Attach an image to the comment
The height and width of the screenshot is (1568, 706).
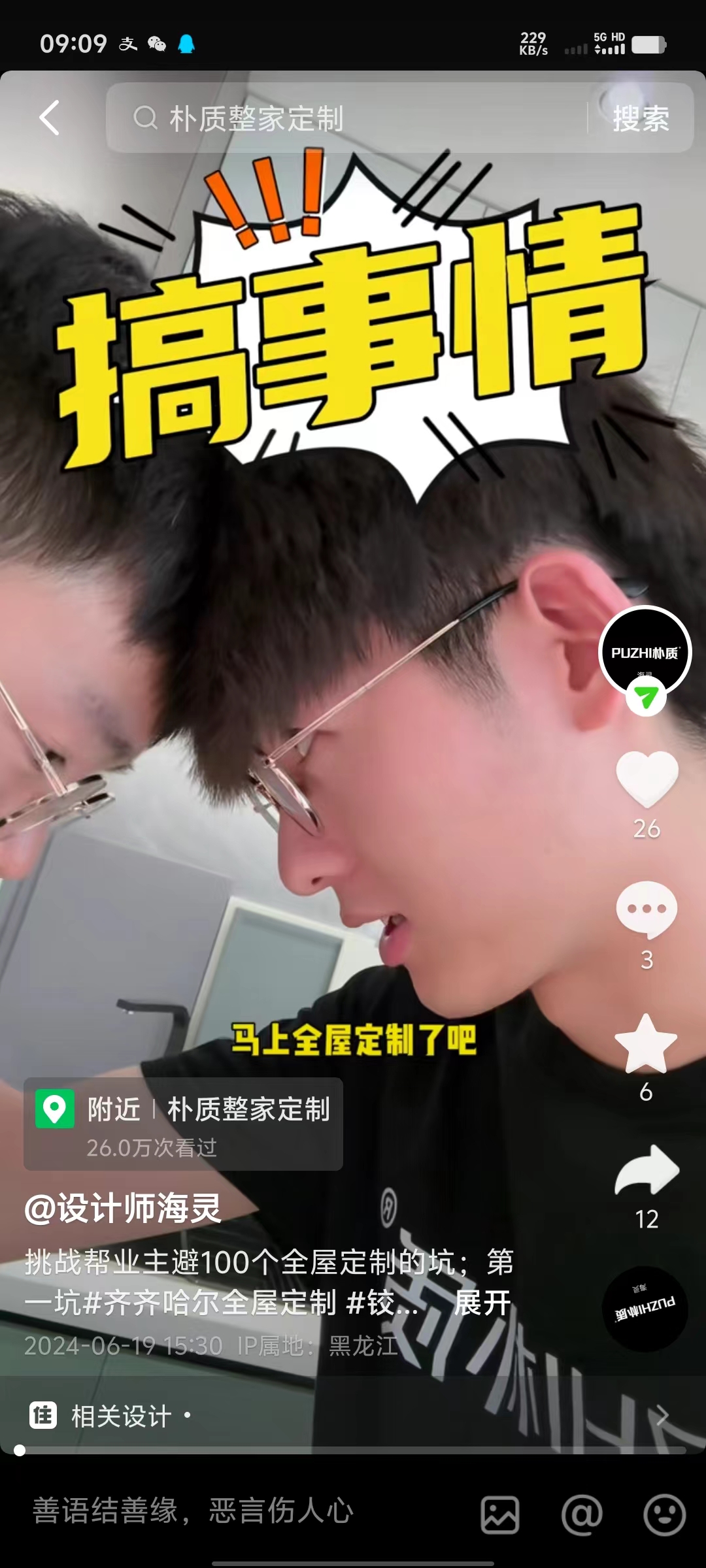point(500,1514)
